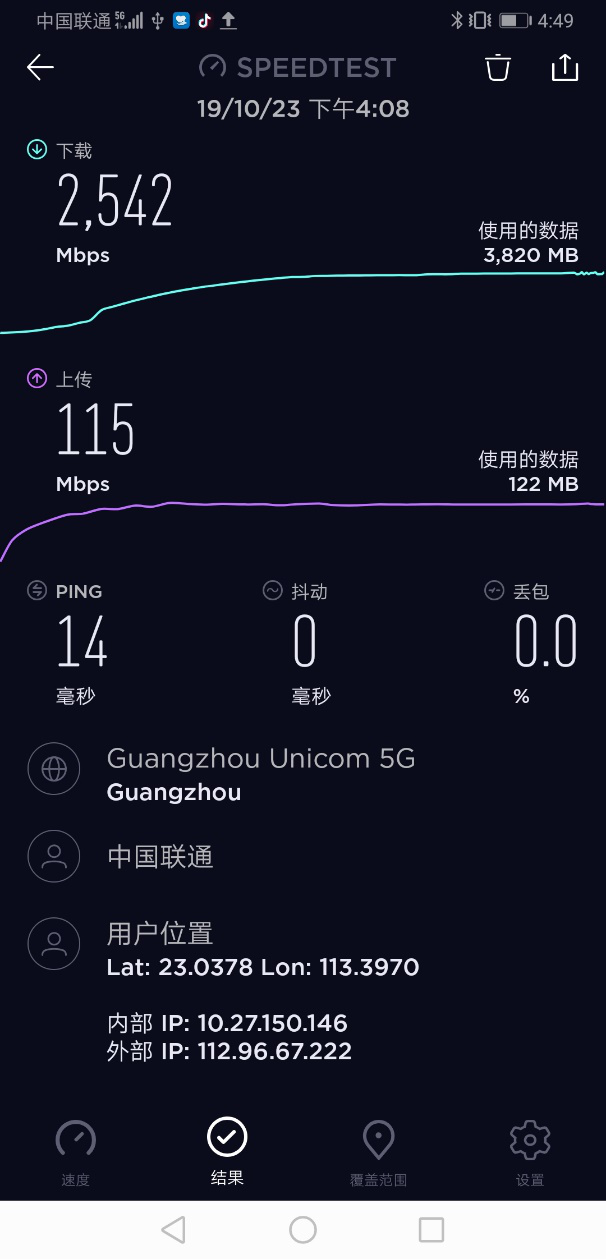Viewport: 606px width, 1259px height.
Task: Open the 覆盖范围 coverage tab
Action: point(378,1153)
